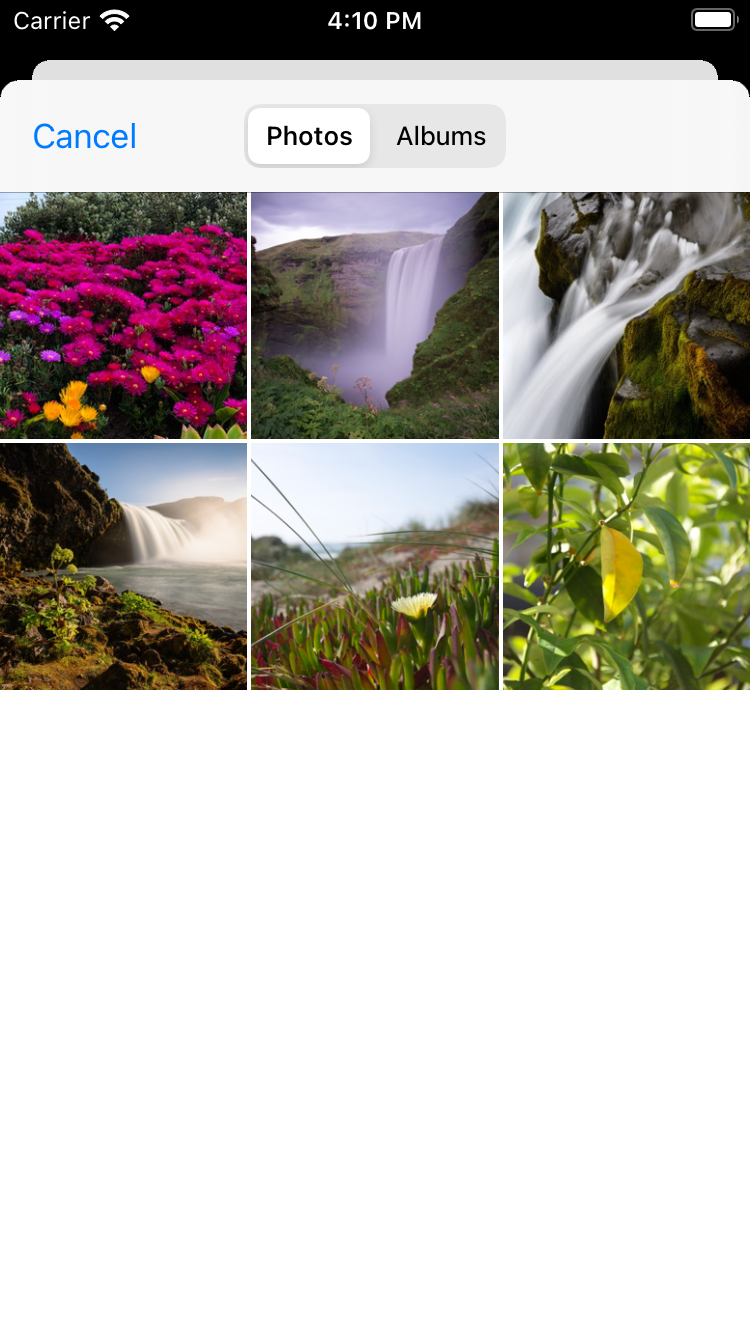
Task: Pick the close-up waterfall over mossy rocks
Action: pyautogui.click(x=627, y=316)
